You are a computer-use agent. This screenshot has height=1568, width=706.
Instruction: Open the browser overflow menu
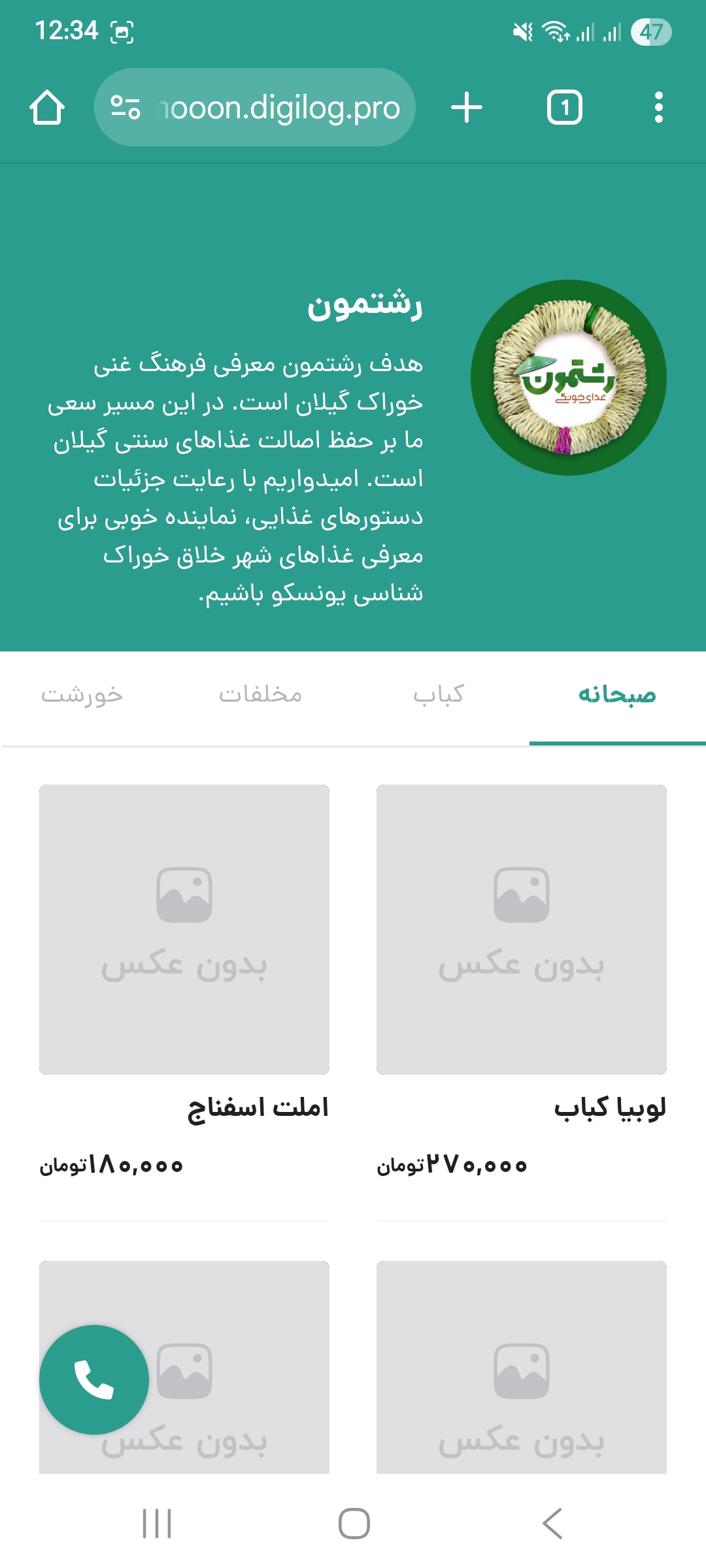coord(658,108)
